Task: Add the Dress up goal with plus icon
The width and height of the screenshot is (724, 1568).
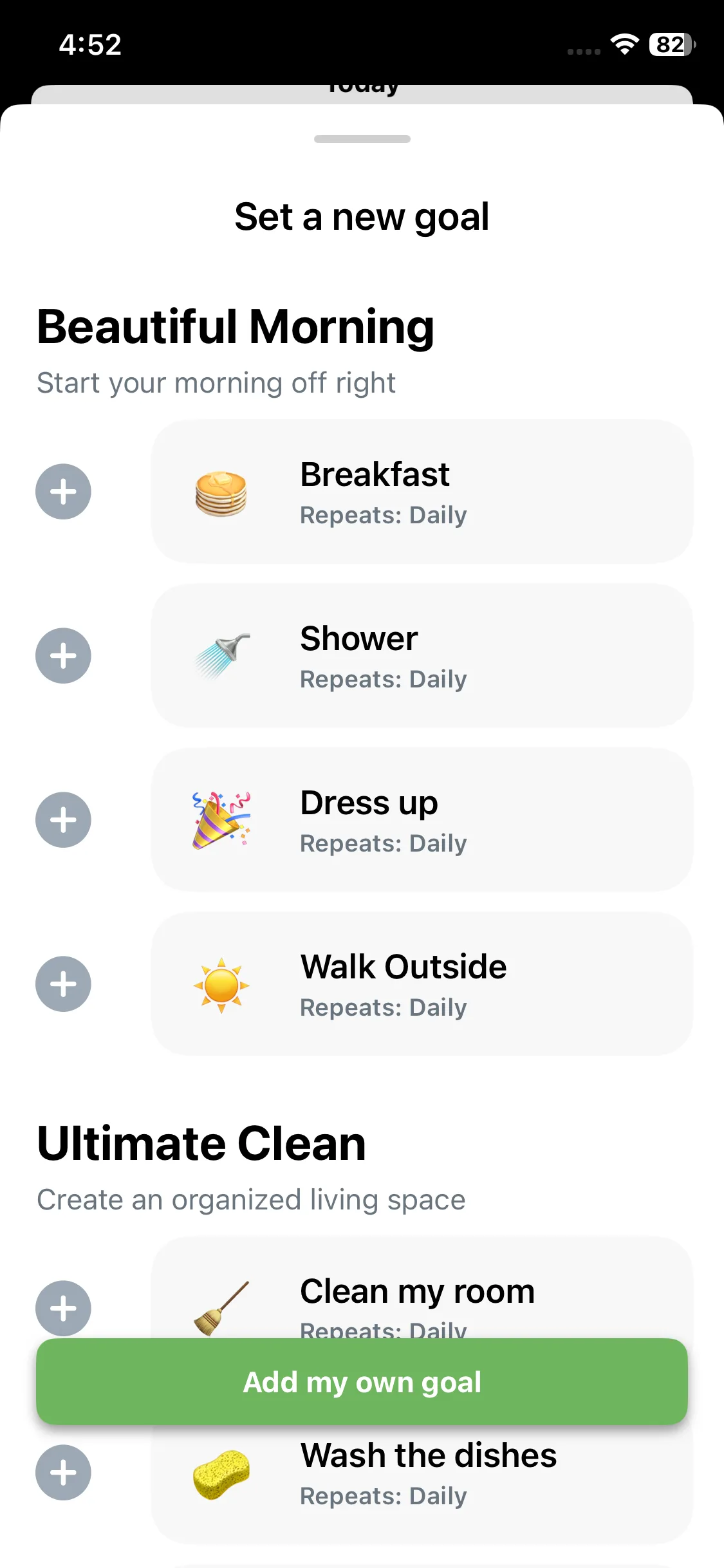Action: (x=63, y=820)
